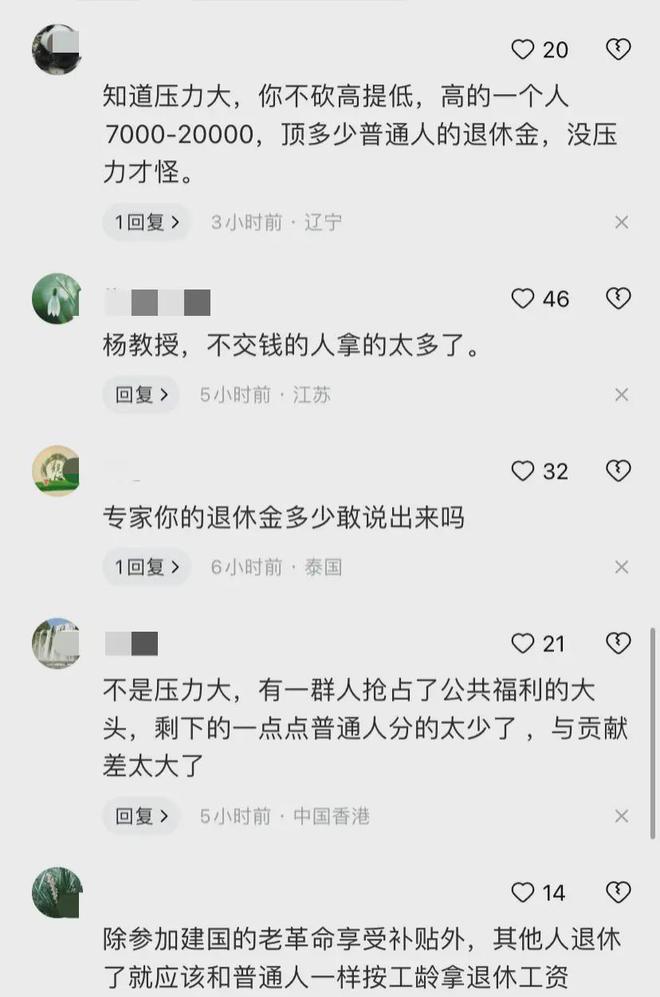Like the 杨教授 comment with 46 likes
This screenshot has width=660, height=997.
pos(523,298)
